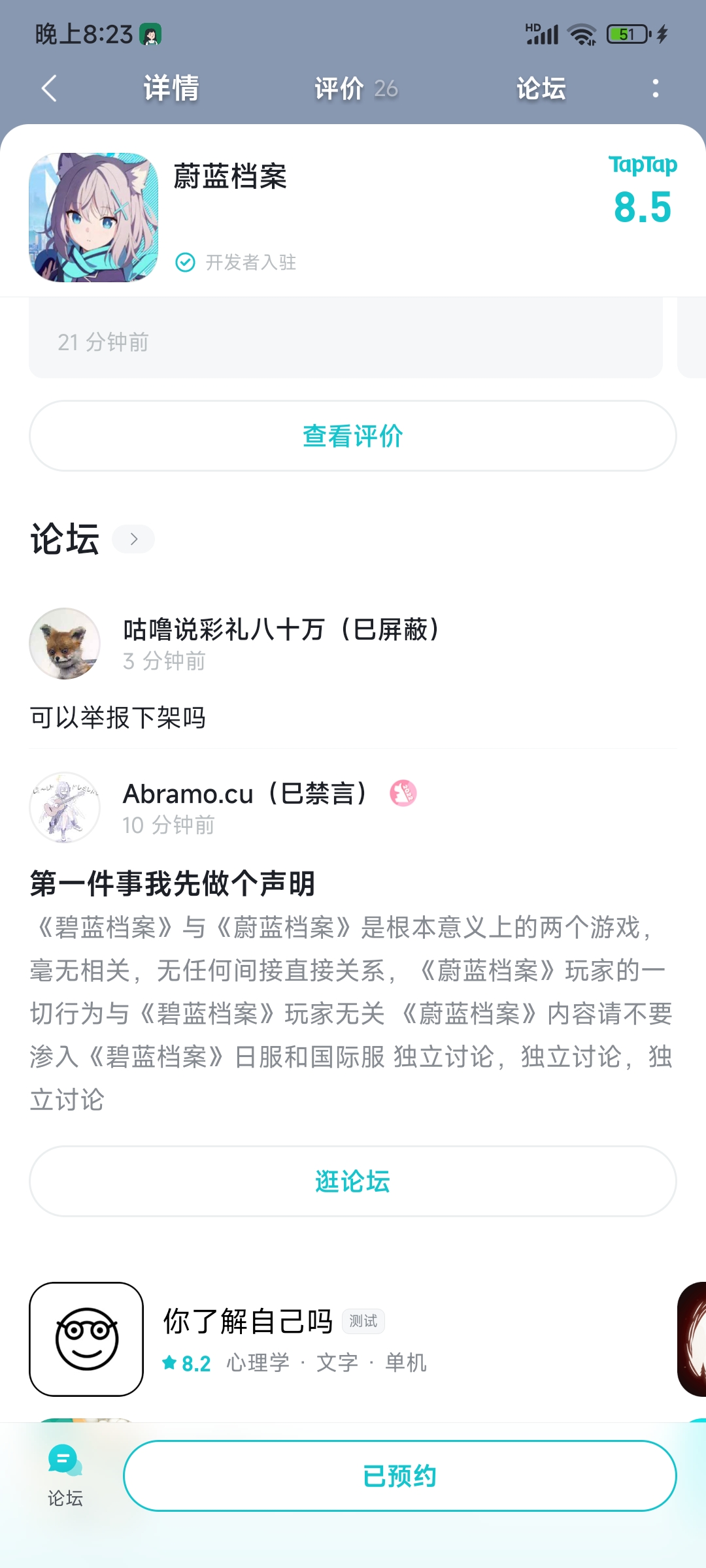Tap the 逛论坛 button
Viewport: 706px width, 1568px height.
pyautogui.click(x=353, y=1181)
